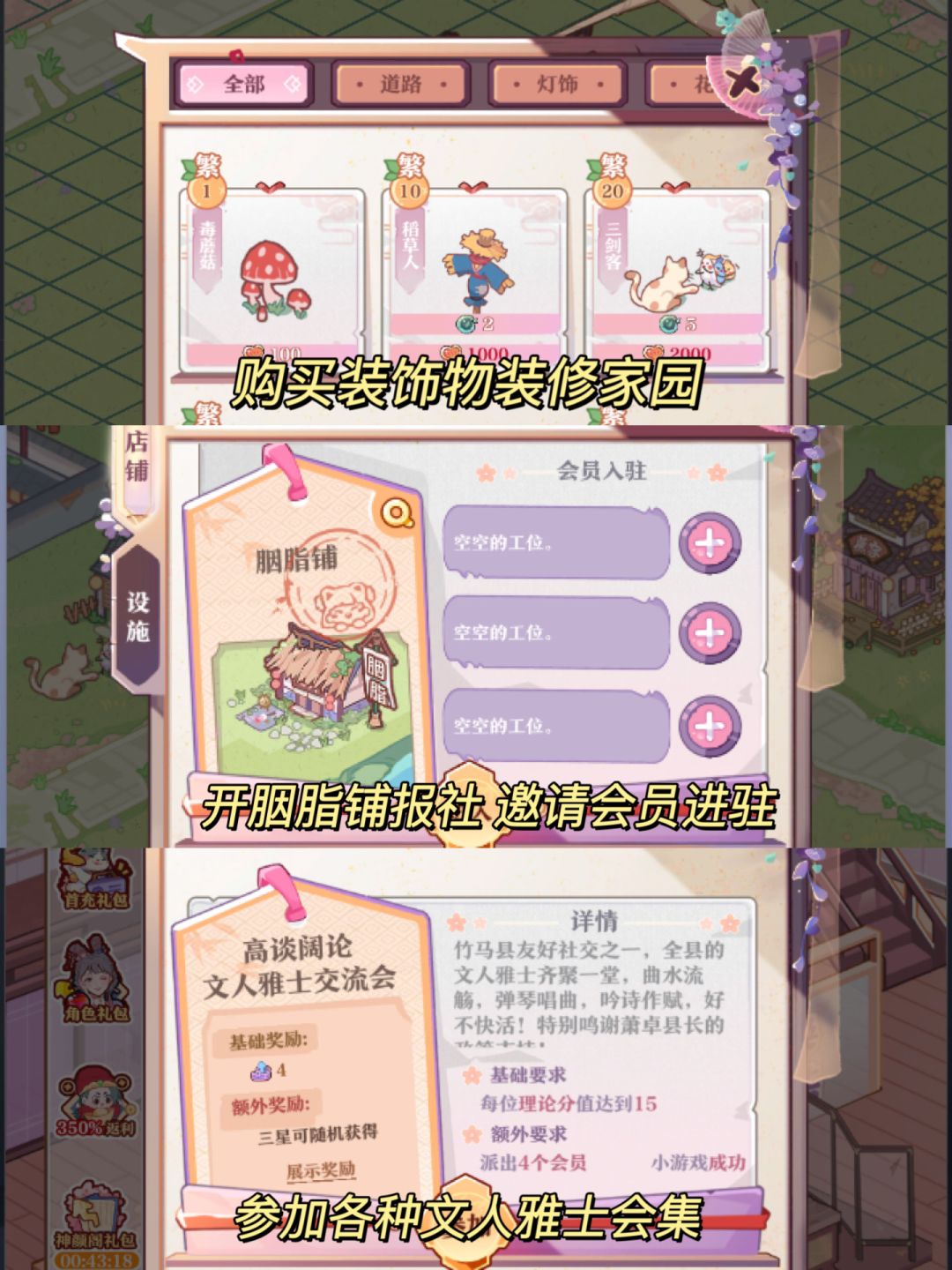Click the flower ornament beside 会员入驻 title
This screenshot has width=952, height=1270.
[484, 472]
